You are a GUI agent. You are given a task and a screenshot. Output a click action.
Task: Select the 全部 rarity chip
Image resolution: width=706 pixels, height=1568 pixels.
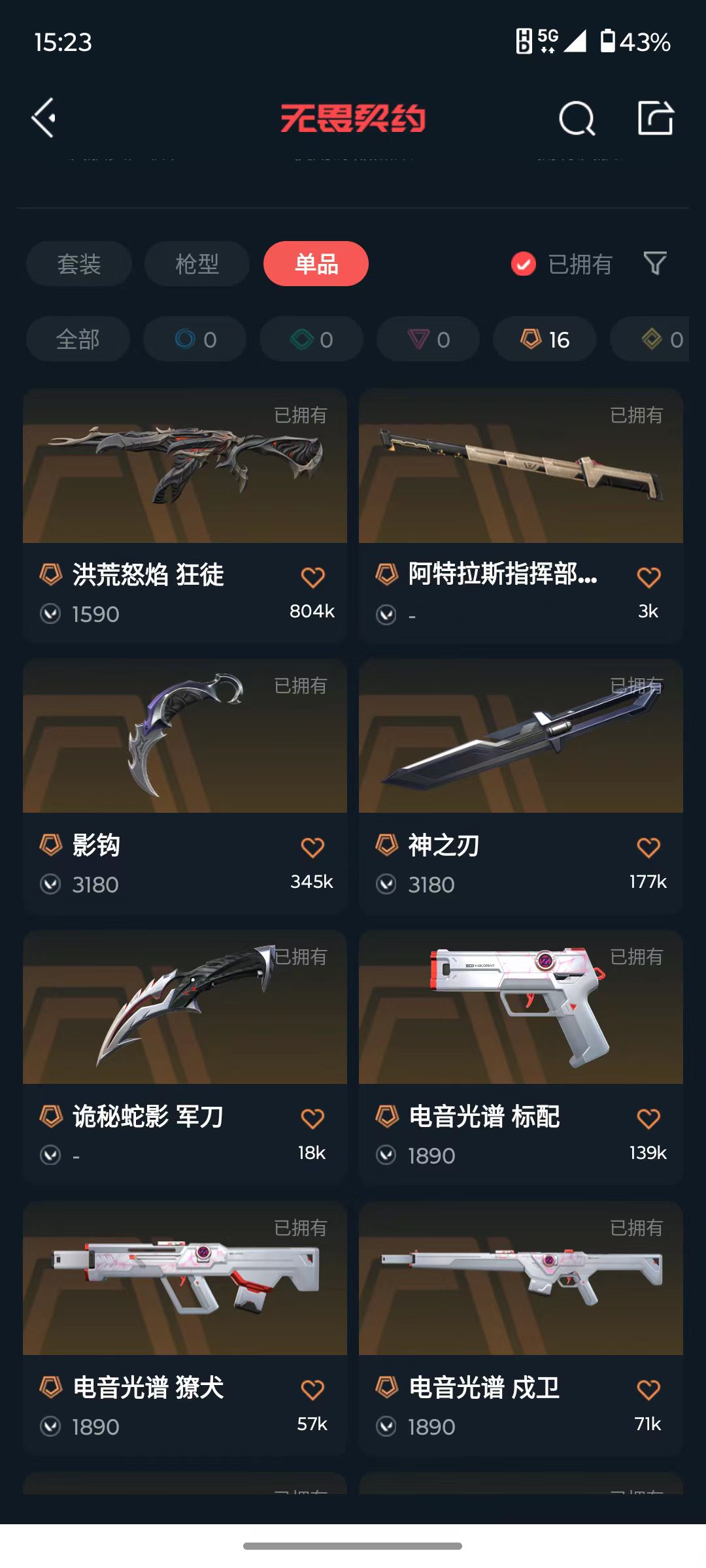78,339
